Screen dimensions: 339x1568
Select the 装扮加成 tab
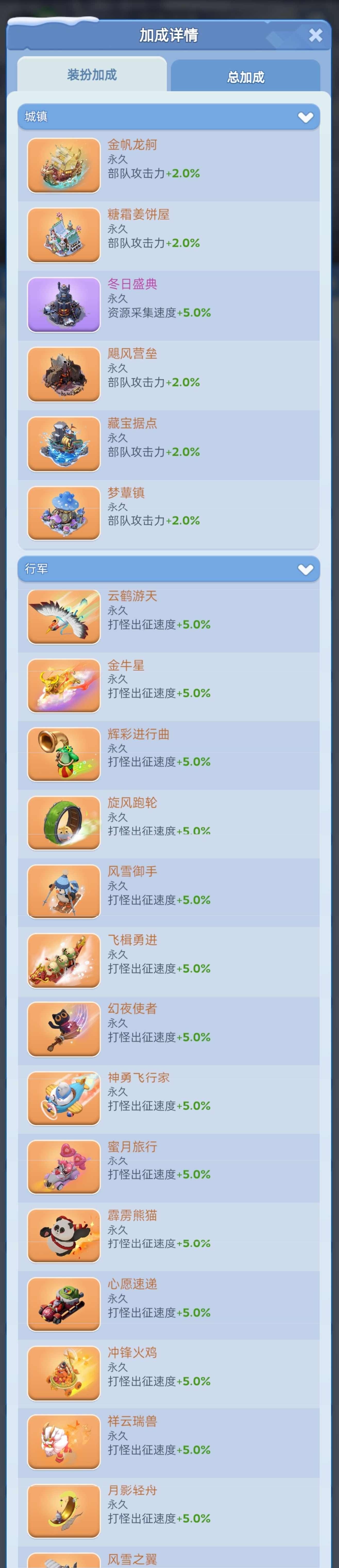tap(92, 75)
